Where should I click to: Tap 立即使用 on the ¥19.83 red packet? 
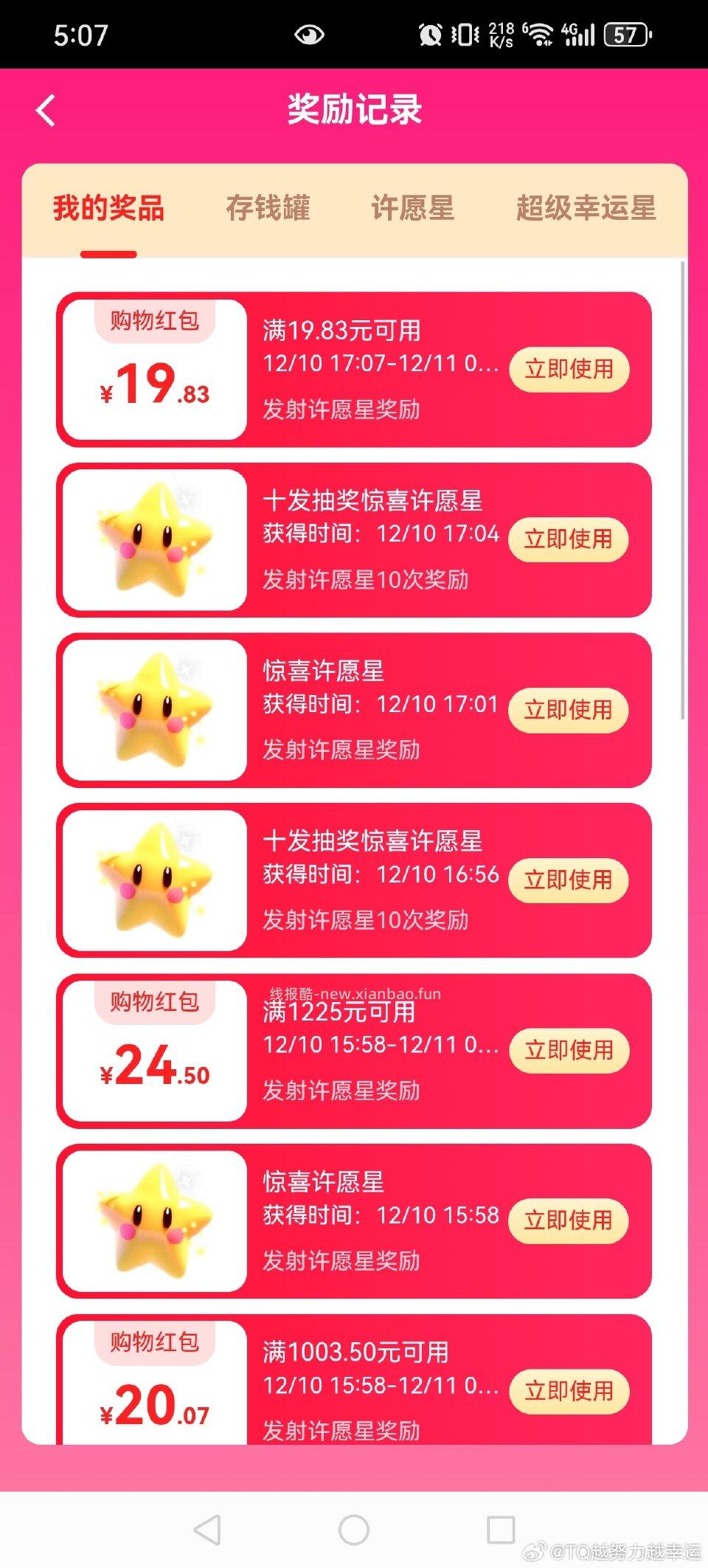pos(569,370)
